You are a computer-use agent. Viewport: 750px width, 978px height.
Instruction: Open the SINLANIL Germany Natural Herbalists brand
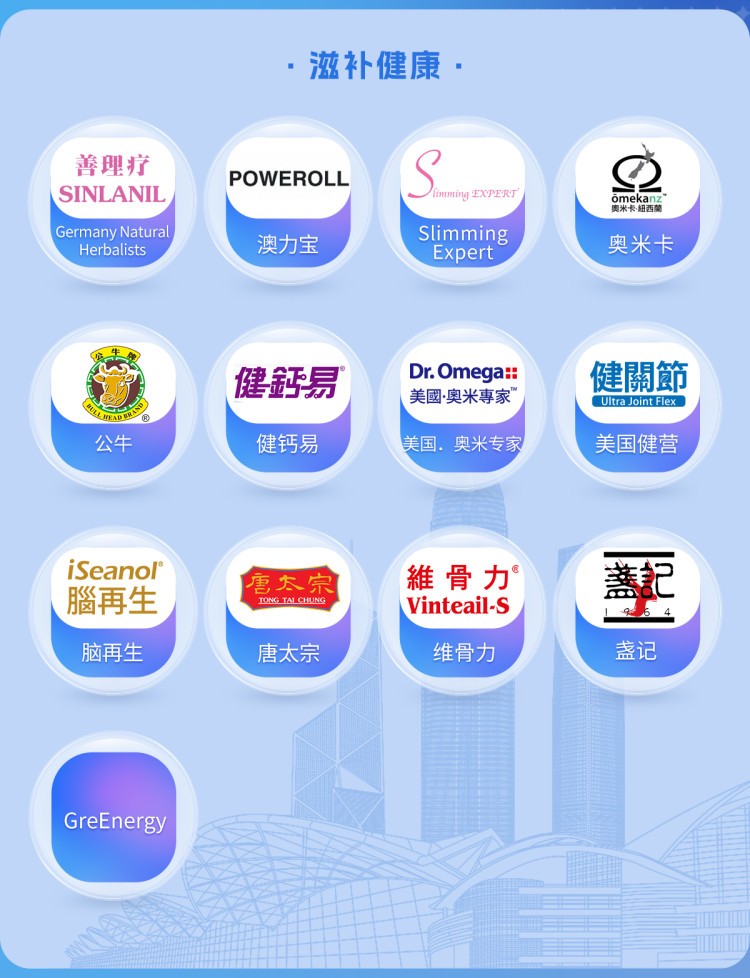point(113,201)
